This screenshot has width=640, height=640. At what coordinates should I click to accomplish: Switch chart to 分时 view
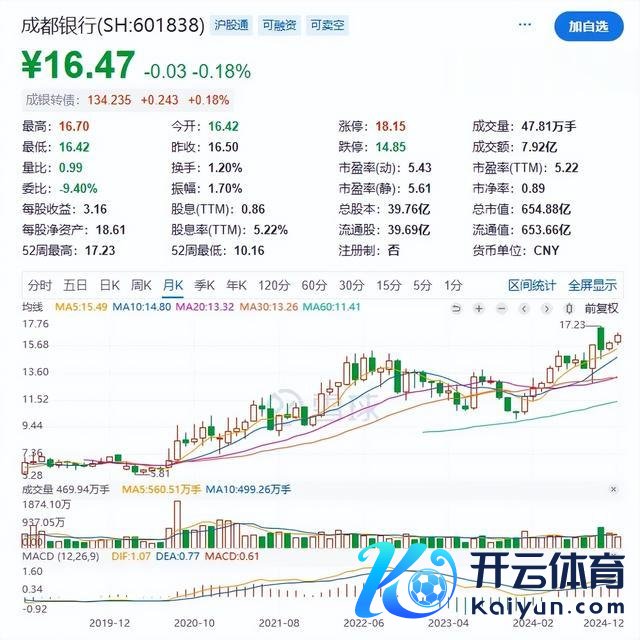40,285
